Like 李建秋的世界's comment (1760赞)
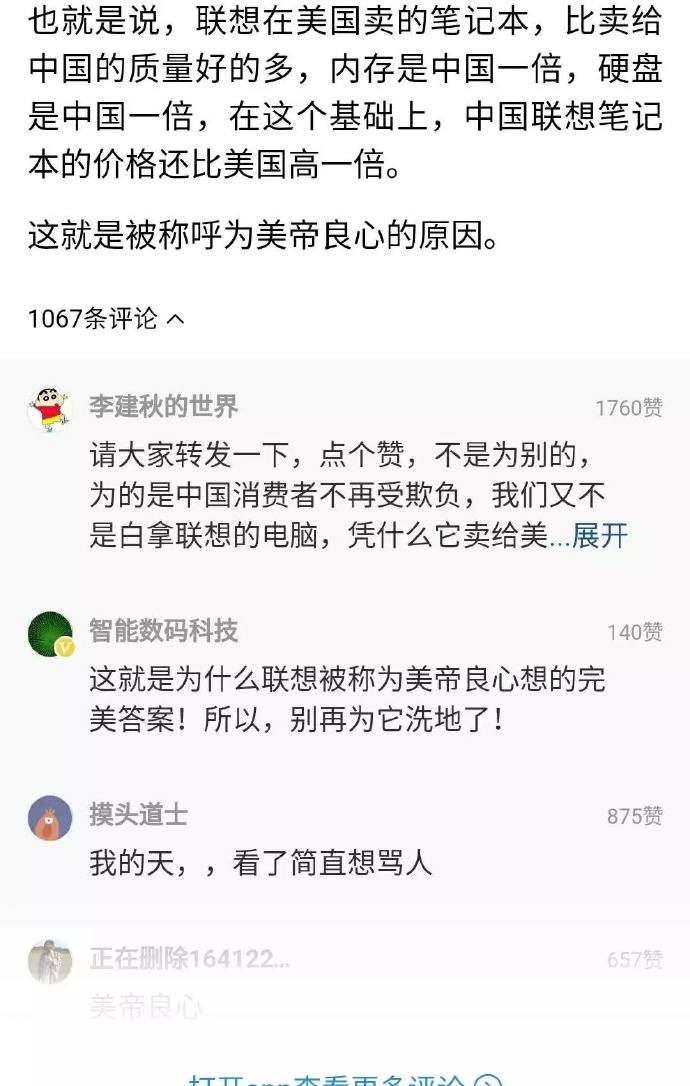690x1086 pixels. pos(628,408)
